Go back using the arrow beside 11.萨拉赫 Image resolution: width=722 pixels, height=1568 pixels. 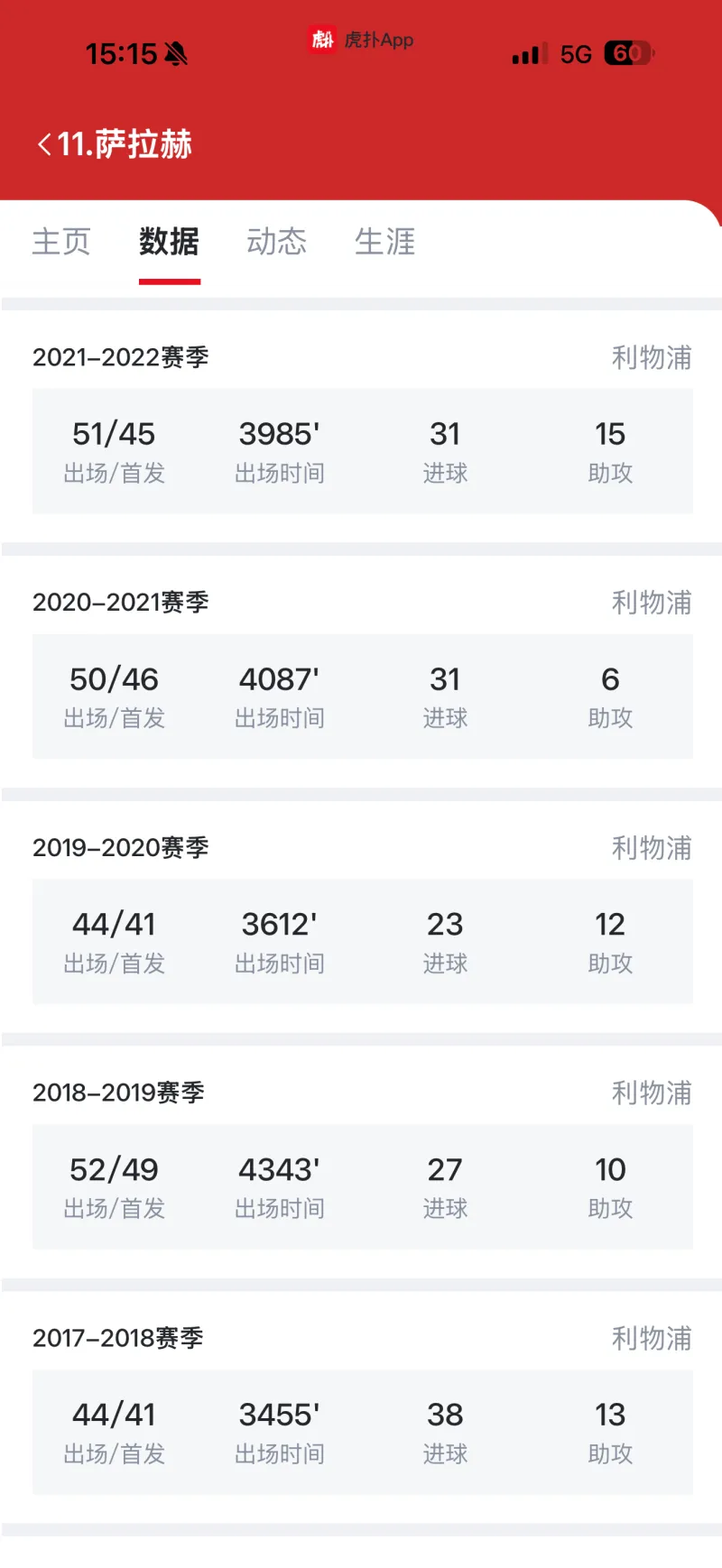[43, 144]
